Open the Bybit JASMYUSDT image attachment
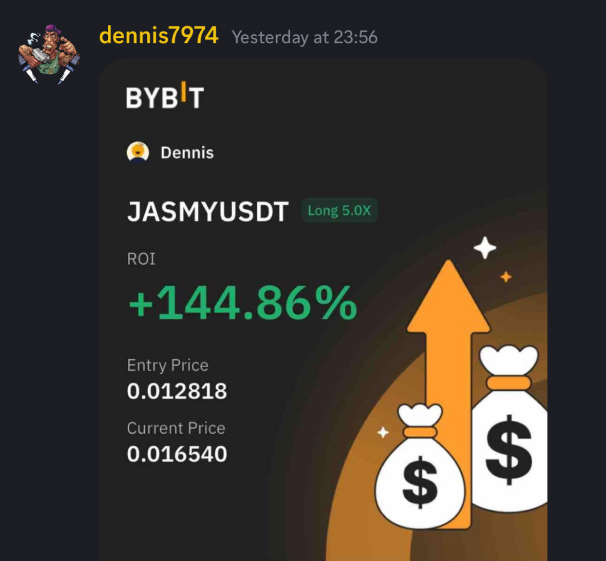Viewport: 606px width, 561px height. (322, 310)
